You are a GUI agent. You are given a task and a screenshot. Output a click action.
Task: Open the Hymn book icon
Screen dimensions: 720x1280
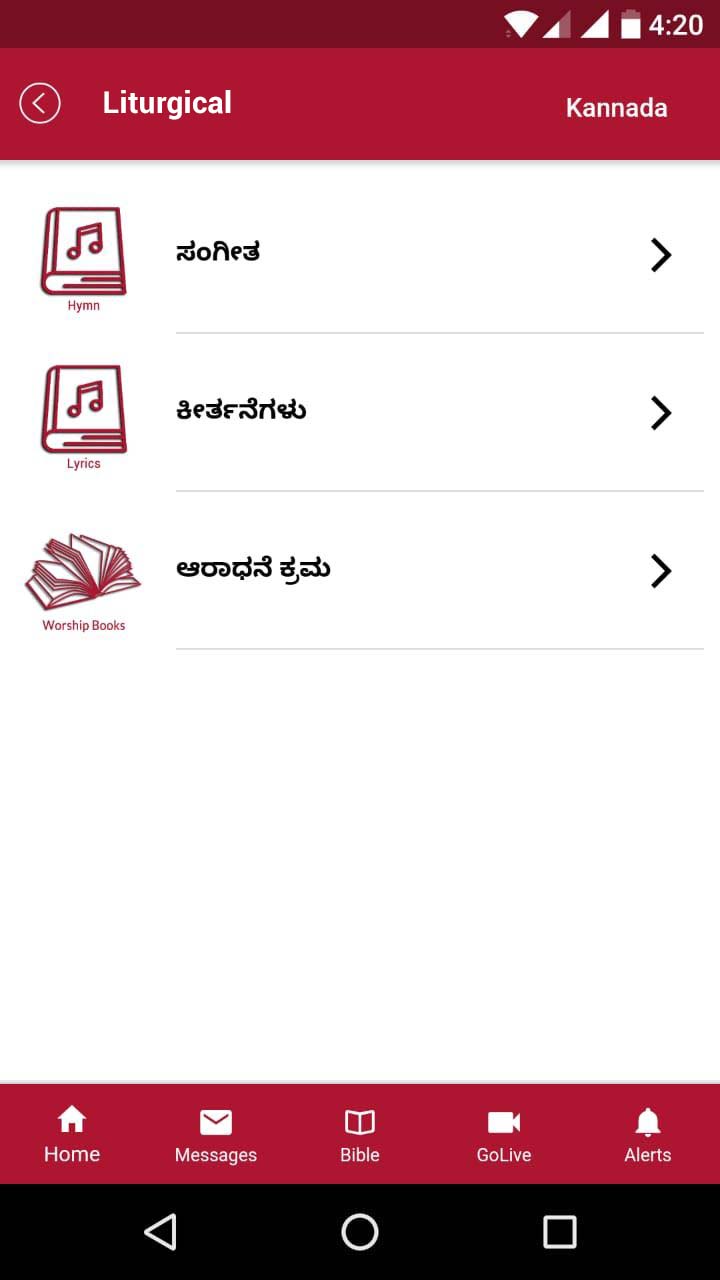[83, 250]
